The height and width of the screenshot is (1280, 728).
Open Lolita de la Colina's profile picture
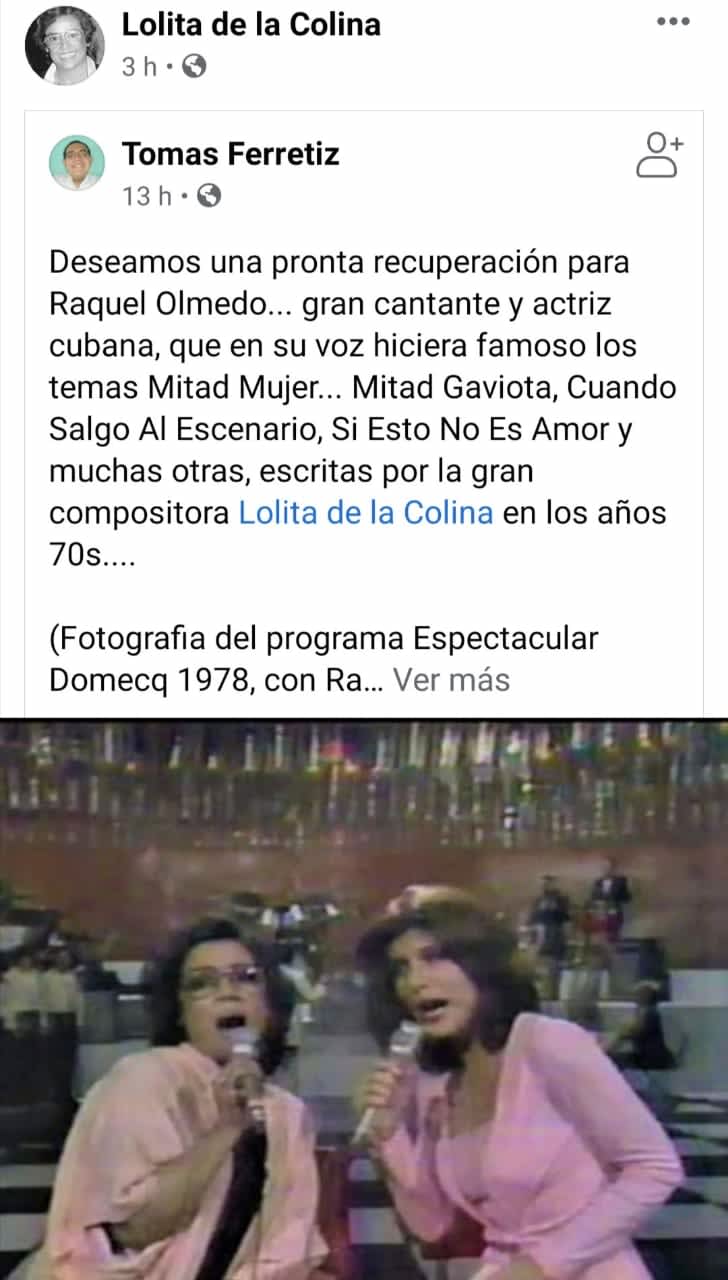[x=64, y=44]
